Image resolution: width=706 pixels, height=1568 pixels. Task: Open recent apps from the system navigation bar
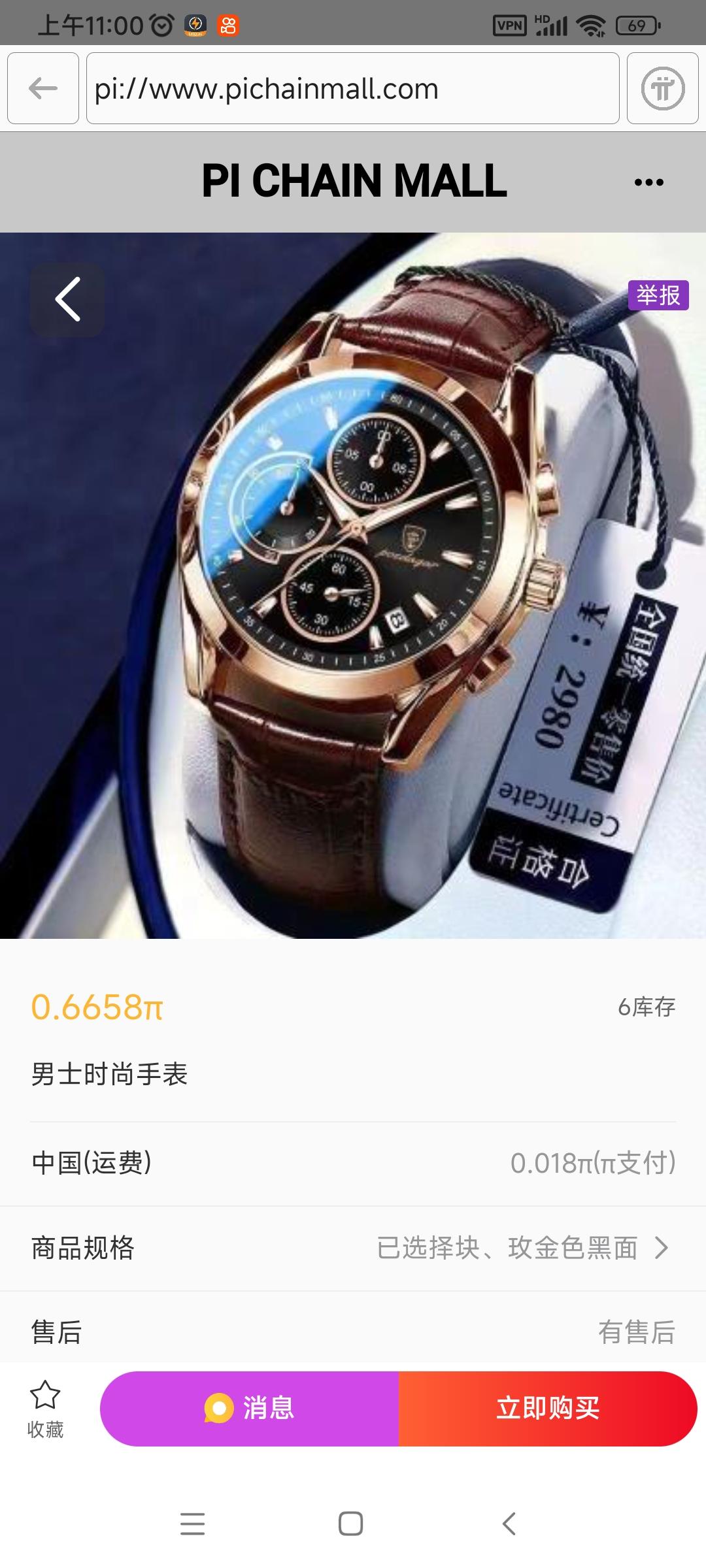[x=193, y=1524]
